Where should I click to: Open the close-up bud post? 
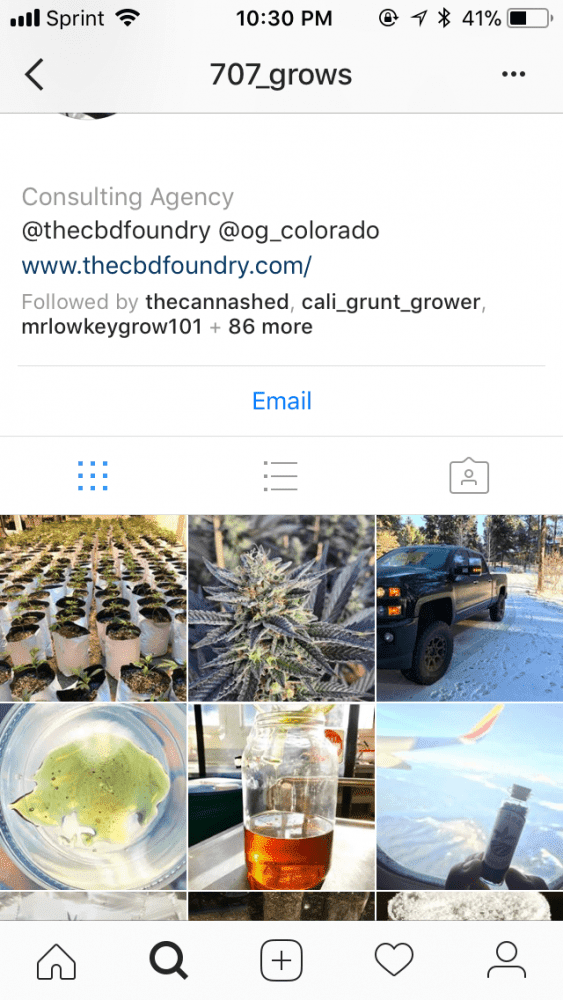[281, 608]
